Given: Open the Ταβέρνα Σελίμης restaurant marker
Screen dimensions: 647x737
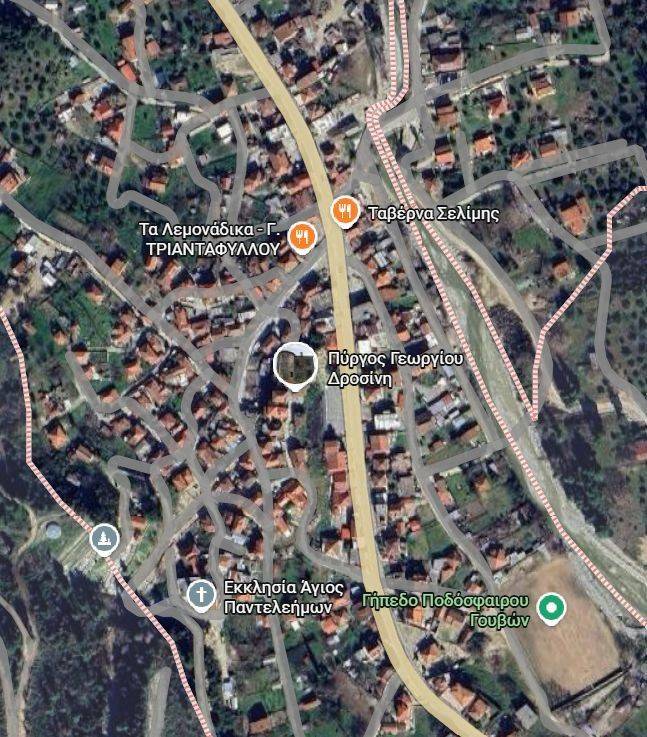Looking at the screenshot, I should pos(345,211).
